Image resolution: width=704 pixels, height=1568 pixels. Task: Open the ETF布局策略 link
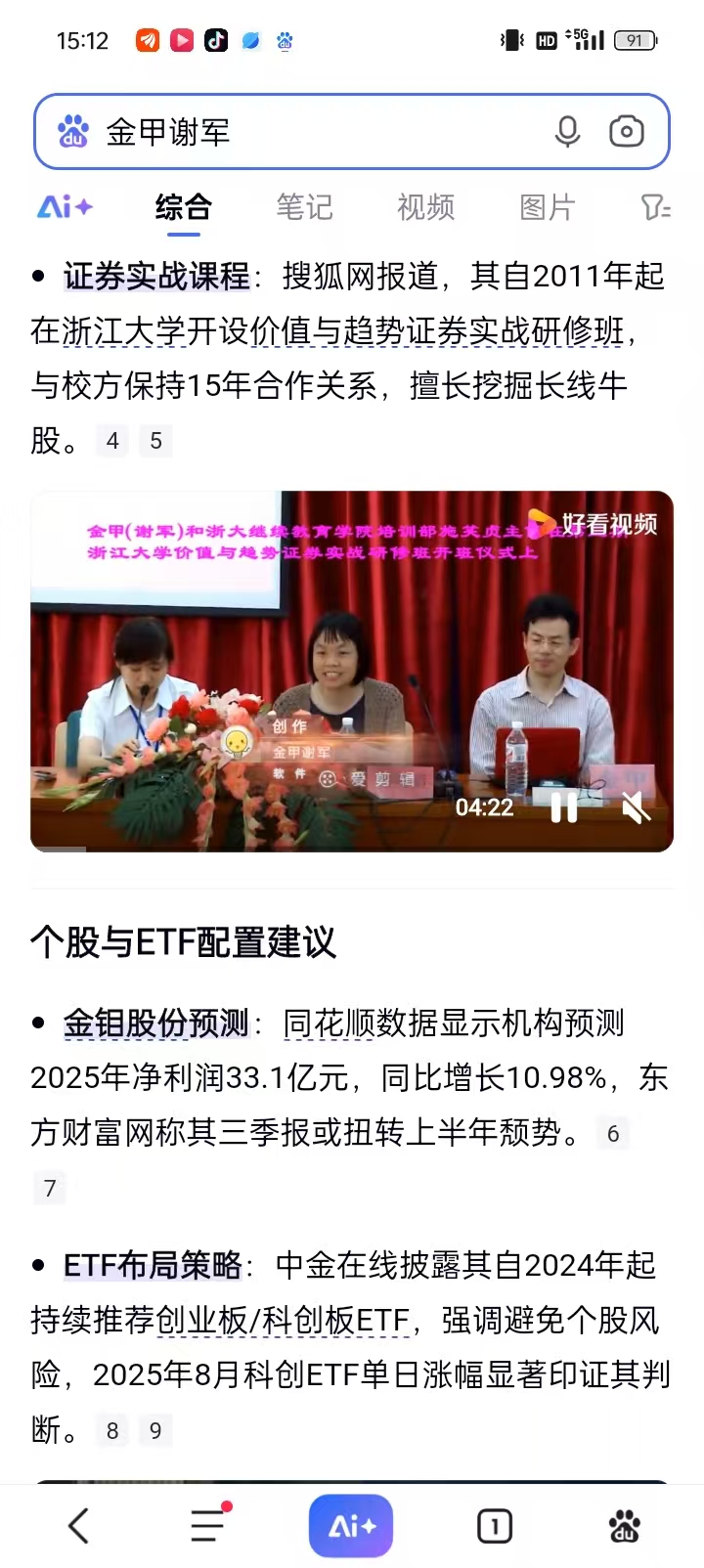click(153, 1266)
